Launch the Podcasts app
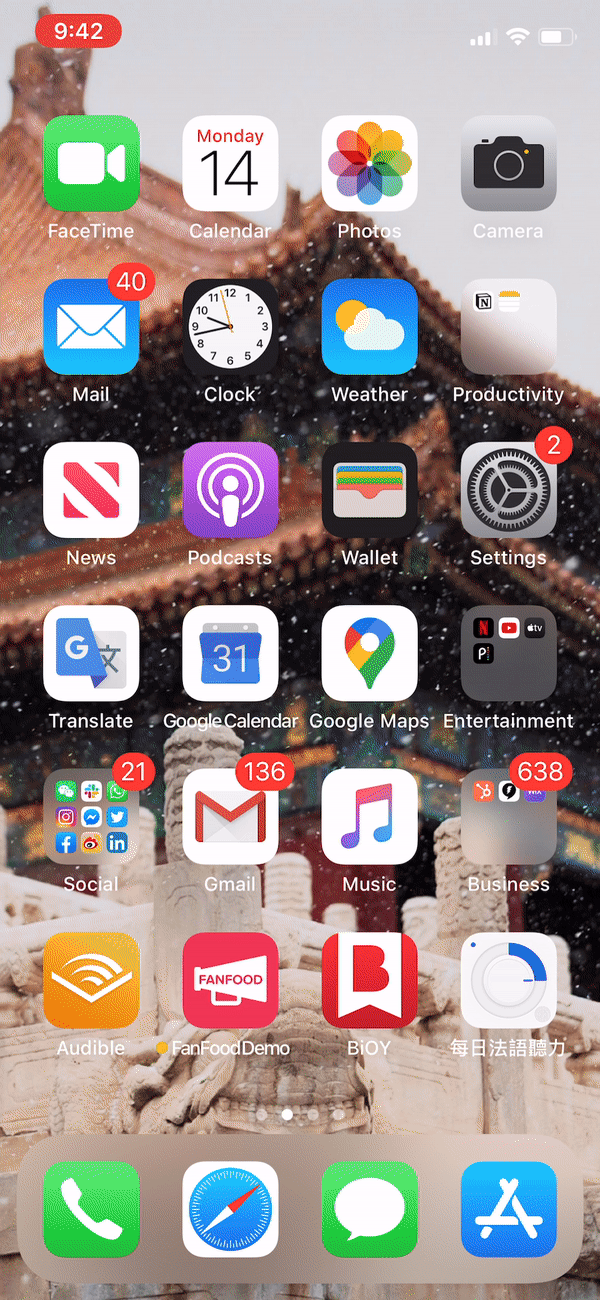The height and width of the screenshot is (1300, 600). point(230,490)
